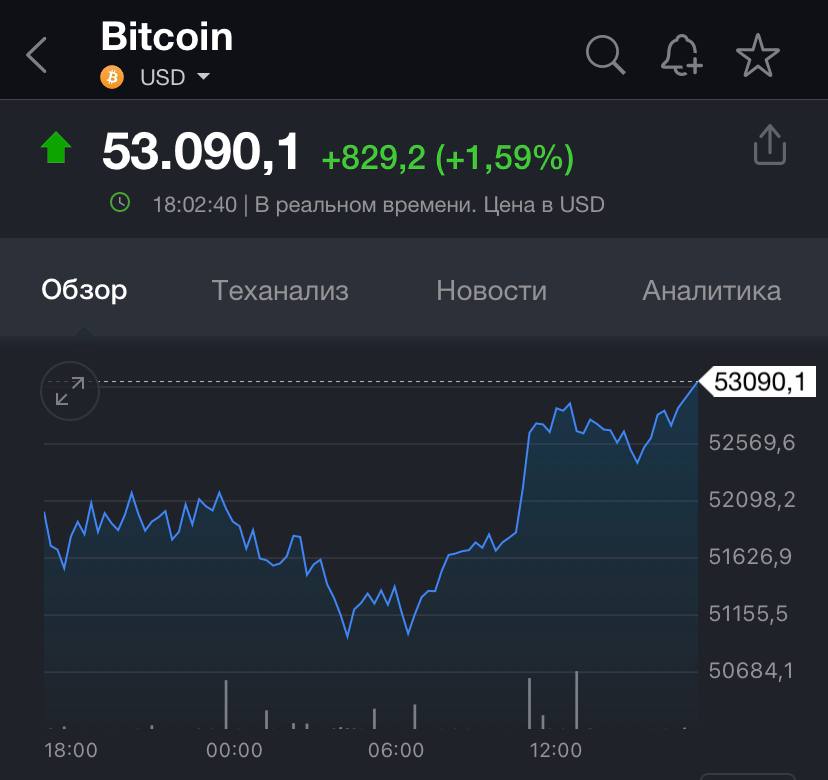
Task: Share the Bitcoin quote
Action: (770, 145)
